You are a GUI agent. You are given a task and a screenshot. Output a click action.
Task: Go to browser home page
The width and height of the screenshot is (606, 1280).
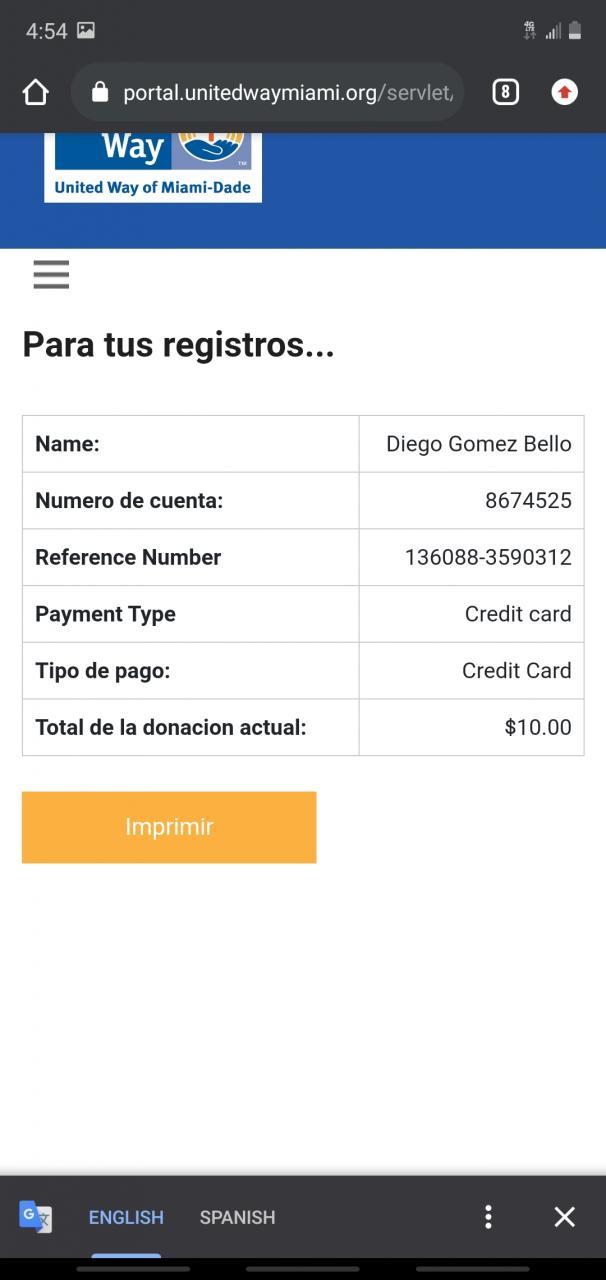point(35,93)
